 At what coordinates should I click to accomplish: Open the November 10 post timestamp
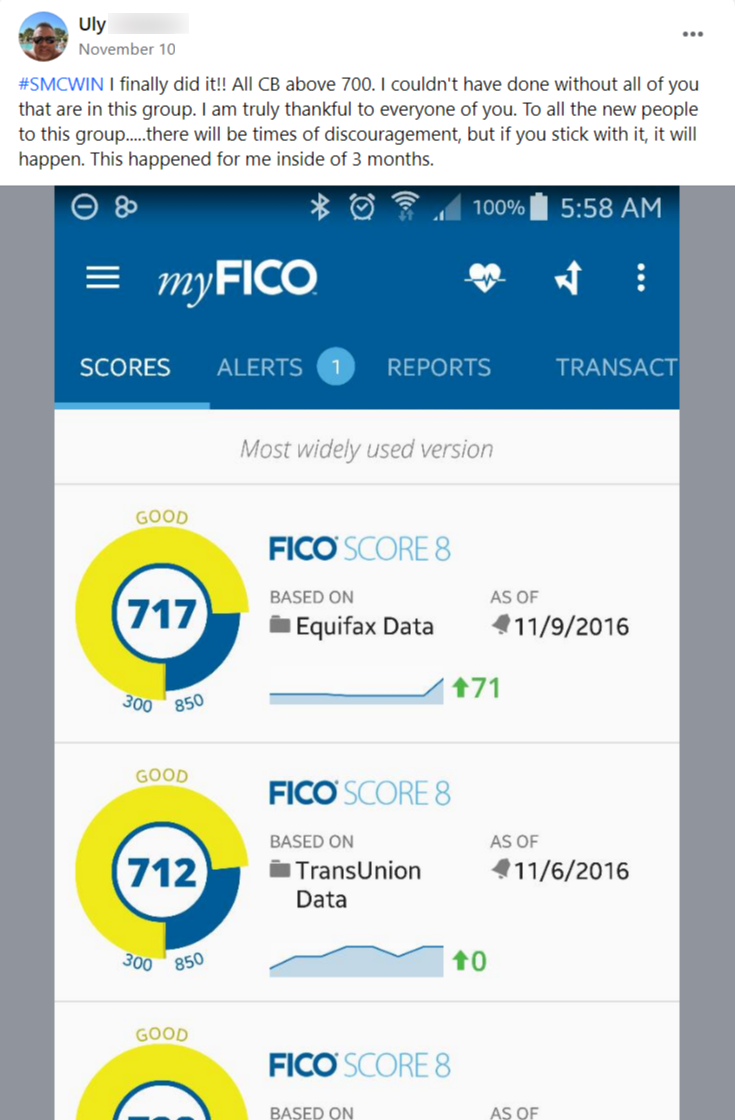point(116,49)
